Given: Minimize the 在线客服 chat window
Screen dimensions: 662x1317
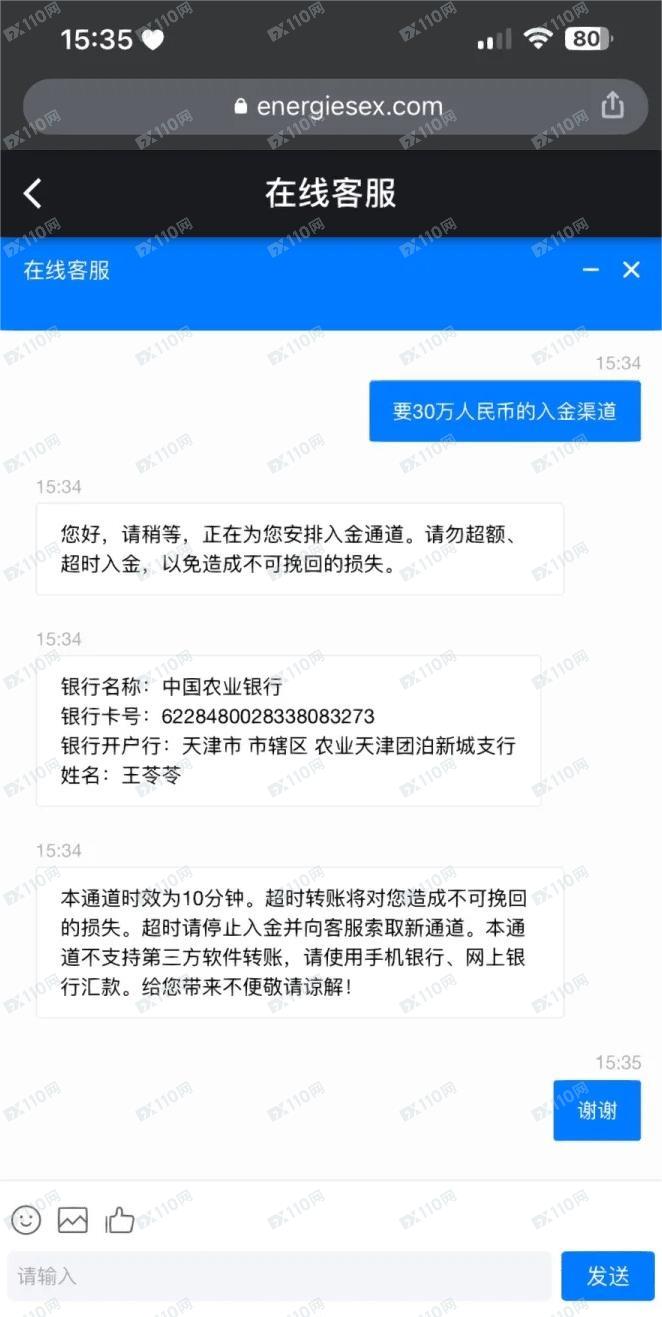Looking at the screenshot, I should pos(591,270).
